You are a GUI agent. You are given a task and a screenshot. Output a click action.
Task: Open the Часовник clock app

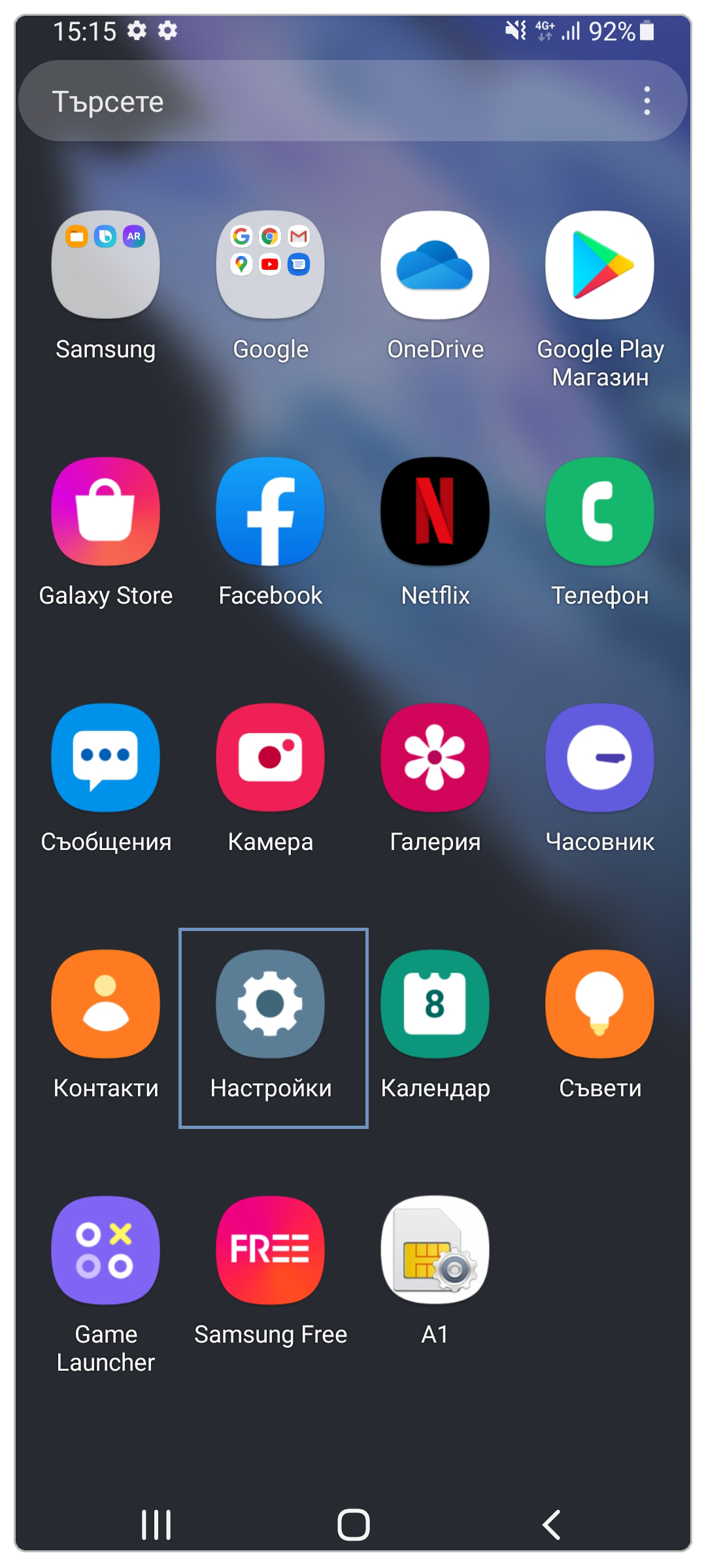tap(599, 757)
